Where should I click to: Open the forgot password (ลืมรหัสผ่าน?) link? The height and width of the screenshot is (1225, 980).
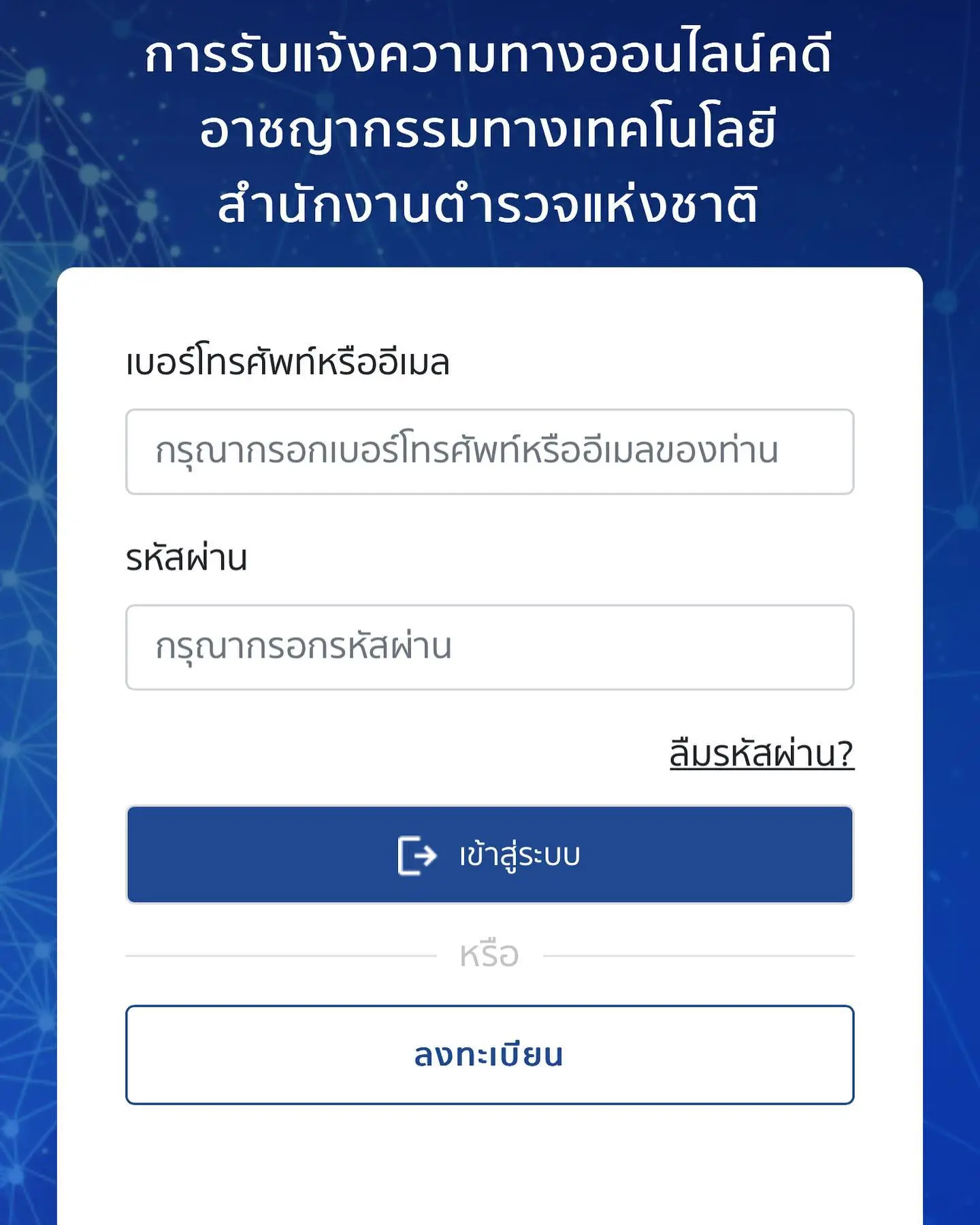point(761,753)
